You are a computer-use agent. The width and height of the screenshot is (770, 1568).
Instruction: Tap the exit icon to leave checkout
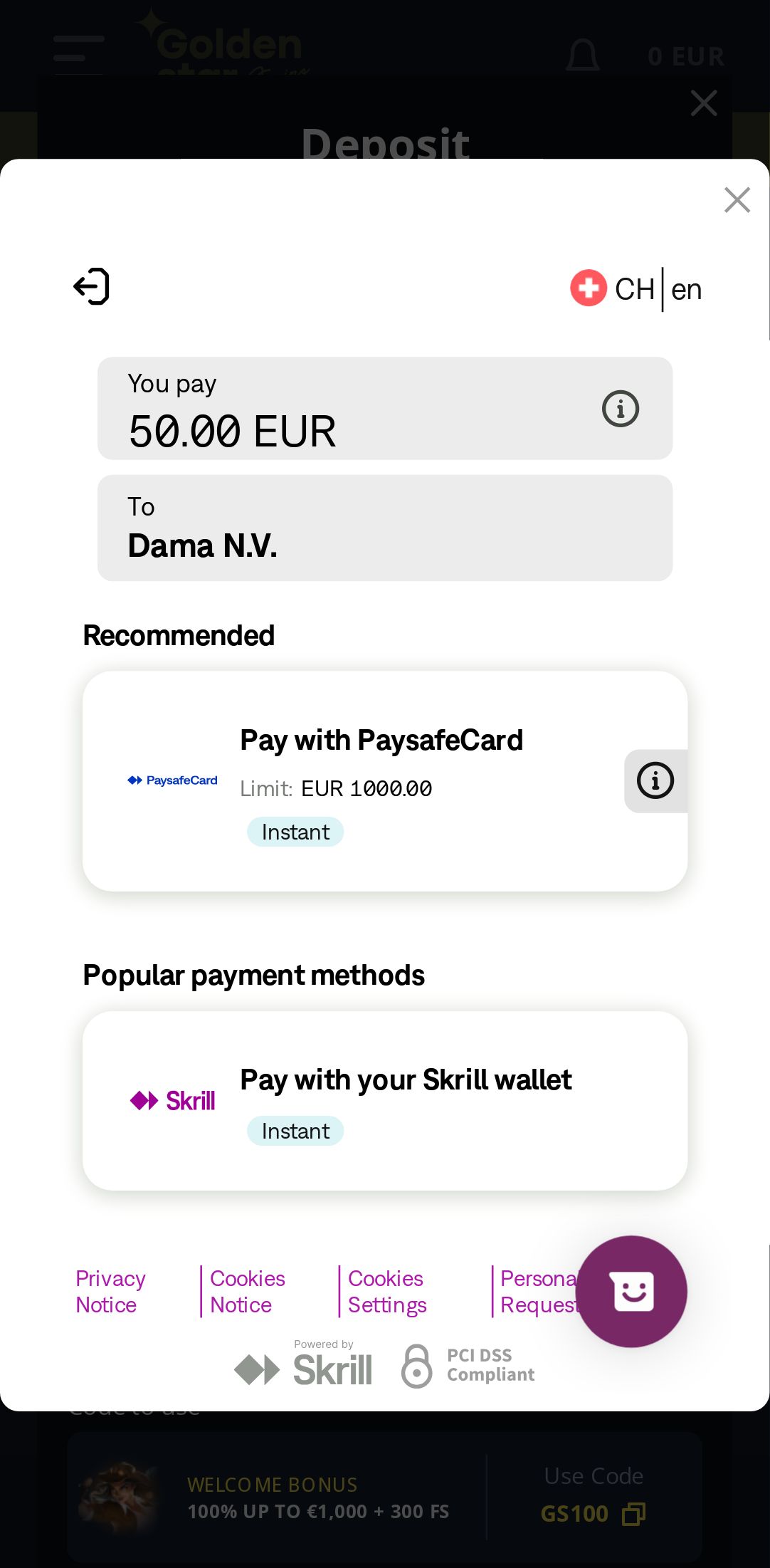[92, 287]
